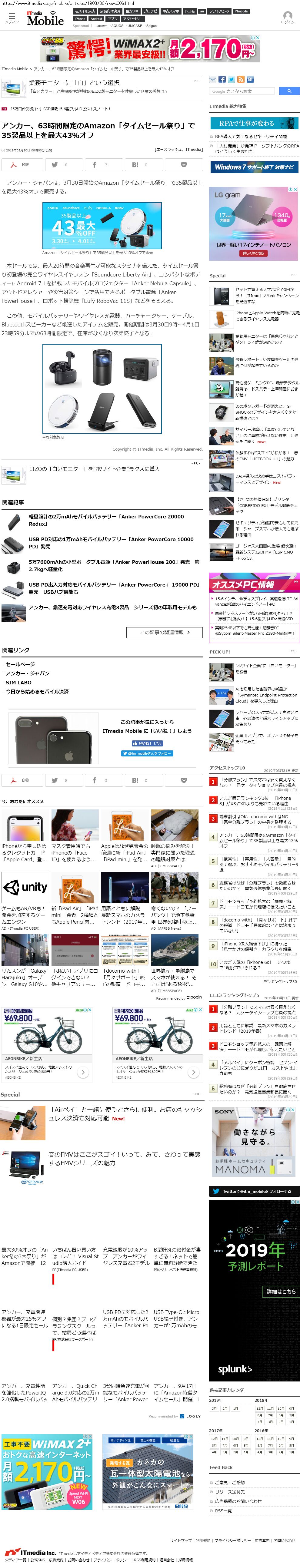Open the RSS一覧 link under Feed Back

[223, 1510]
